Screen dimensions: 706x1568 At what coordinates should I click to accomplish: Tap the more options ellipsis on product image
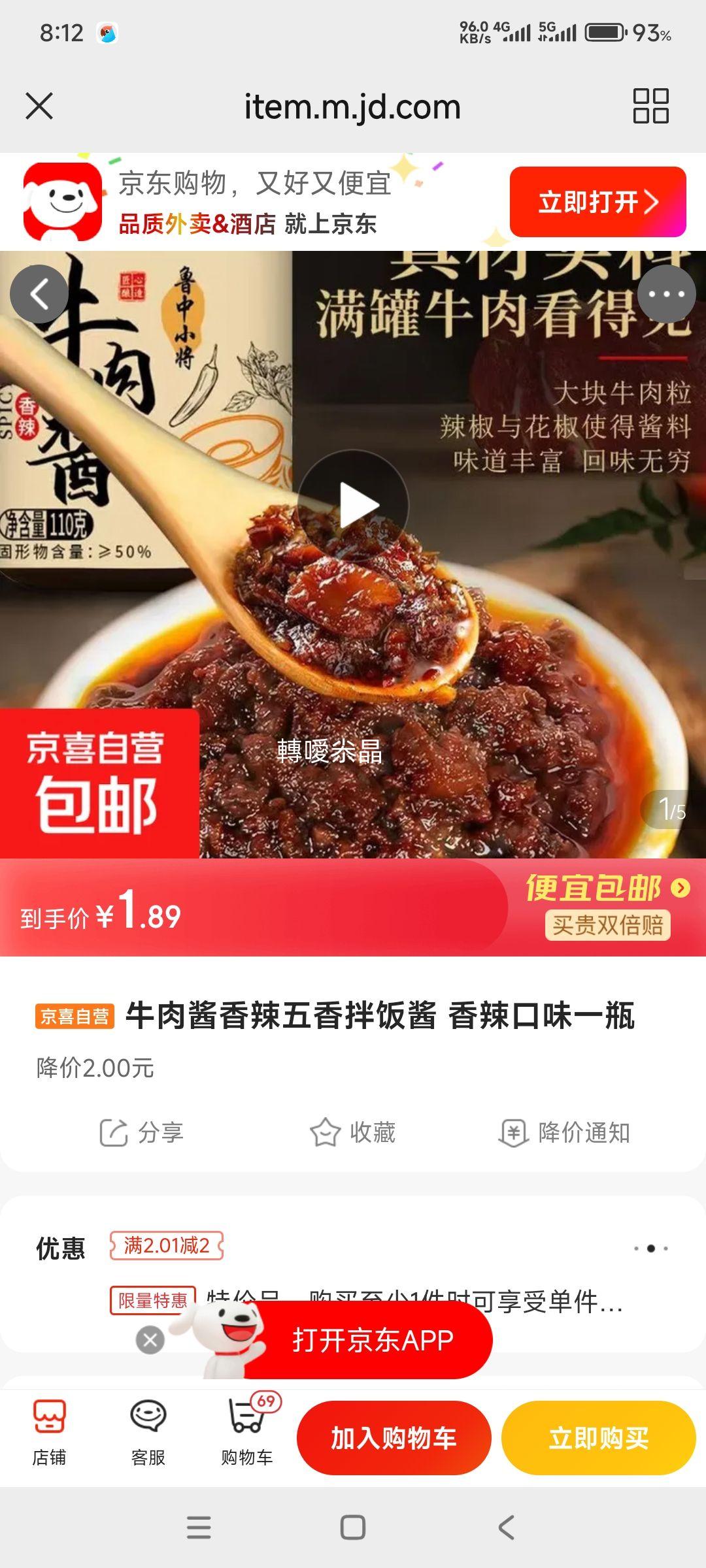tap(665, 294)
